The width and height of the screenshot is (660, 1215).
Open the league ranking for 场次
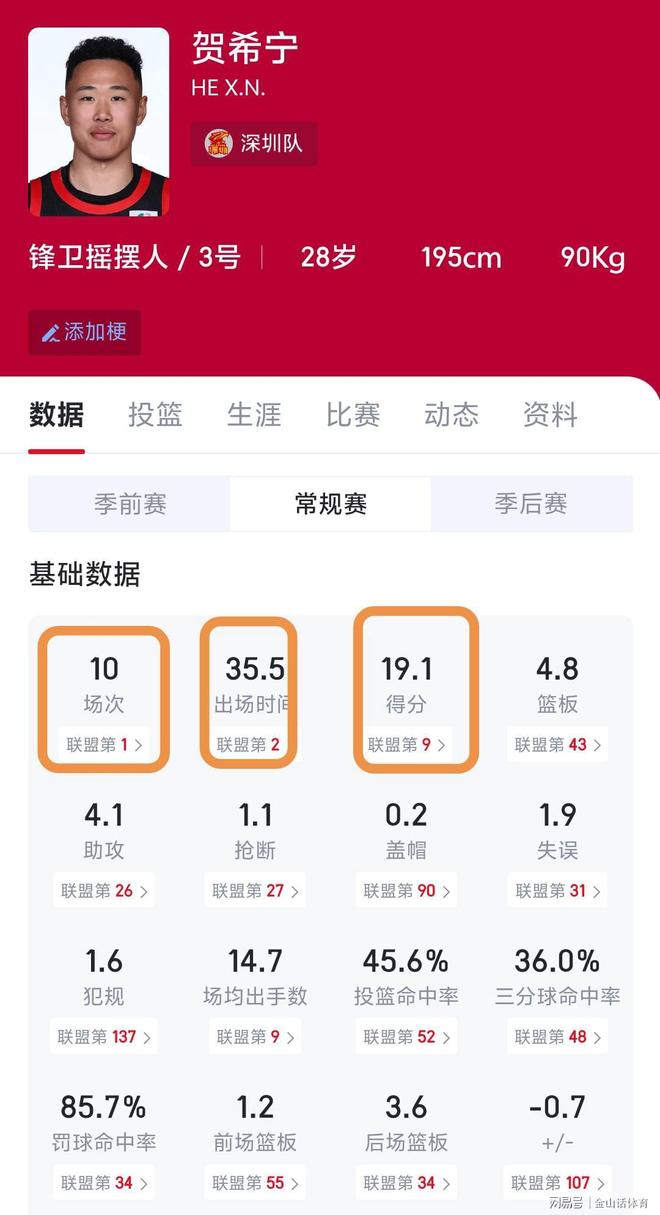(104, 744)
